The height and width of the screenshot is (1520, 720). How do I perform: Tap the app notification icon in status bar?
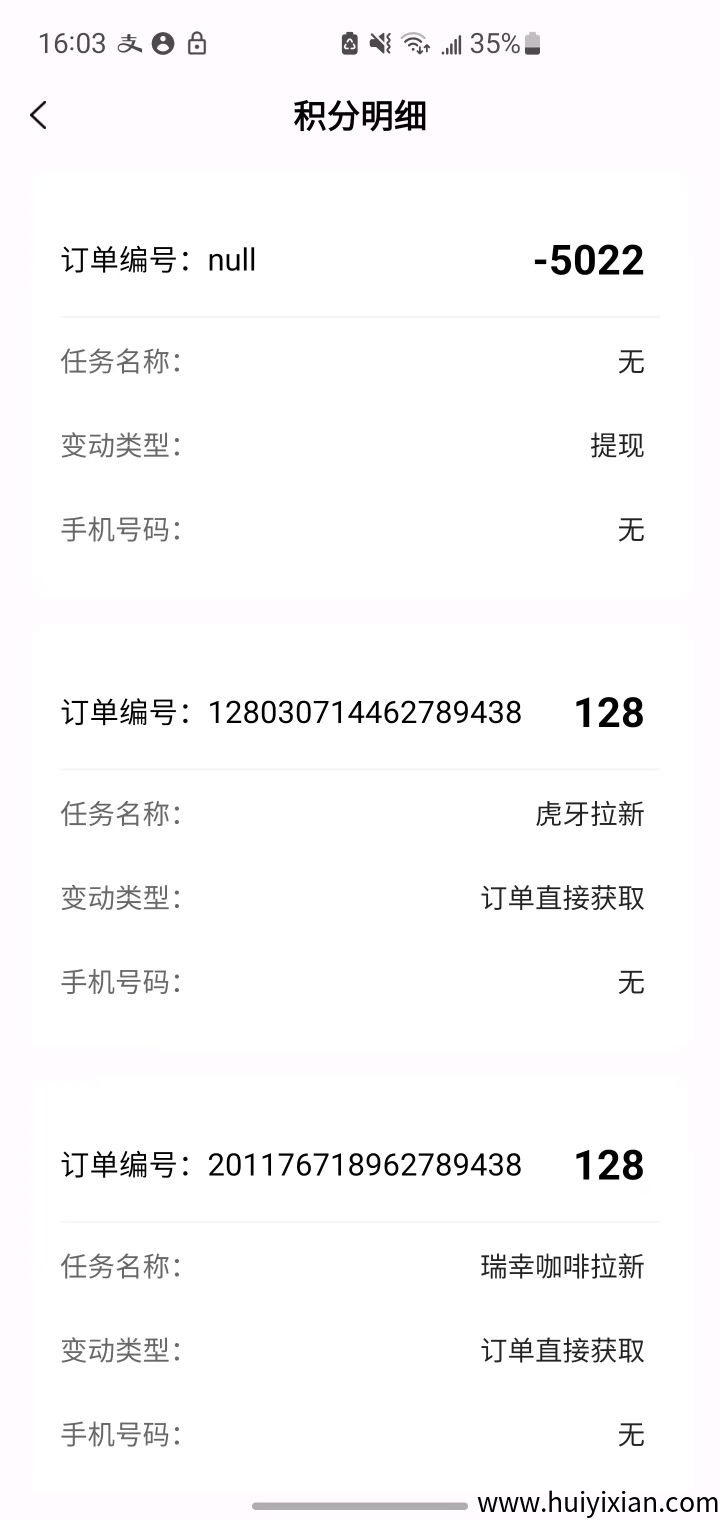tap(349, 44)
